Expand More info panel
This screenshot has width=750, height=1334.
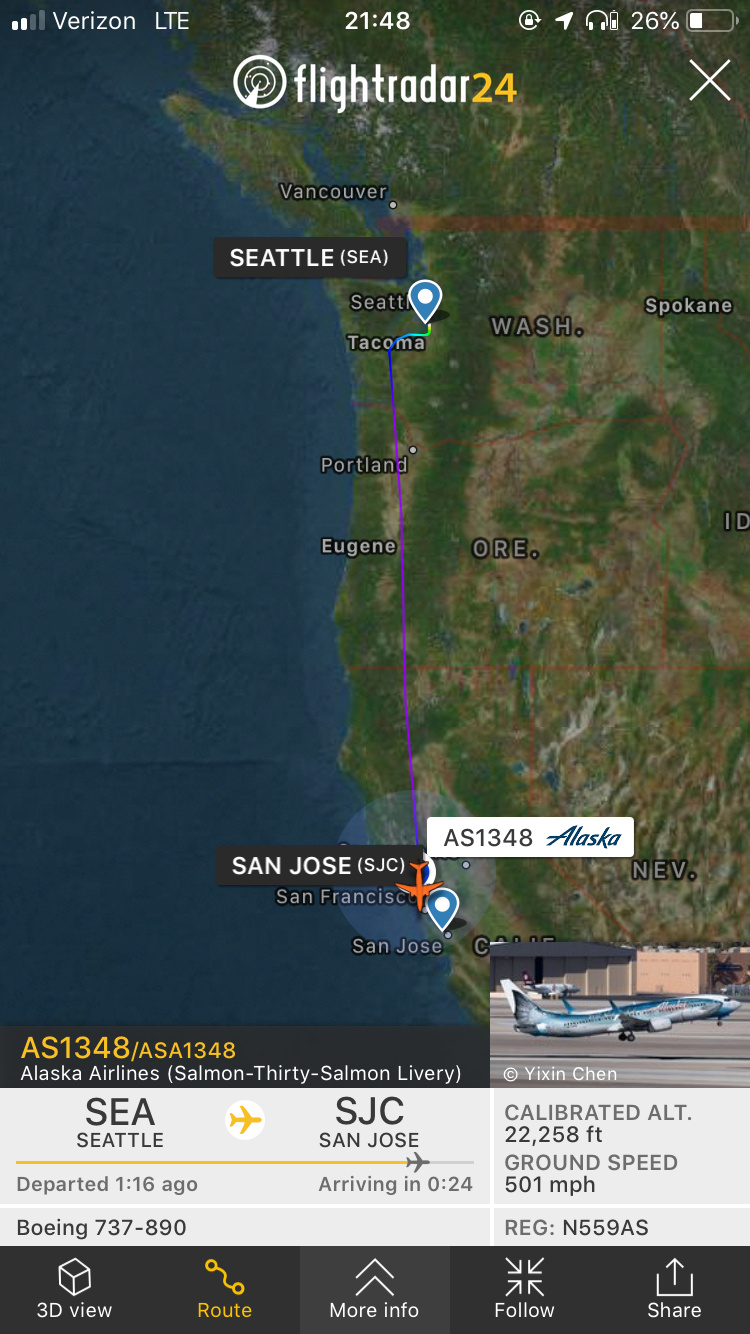(x=374, y=1290)
